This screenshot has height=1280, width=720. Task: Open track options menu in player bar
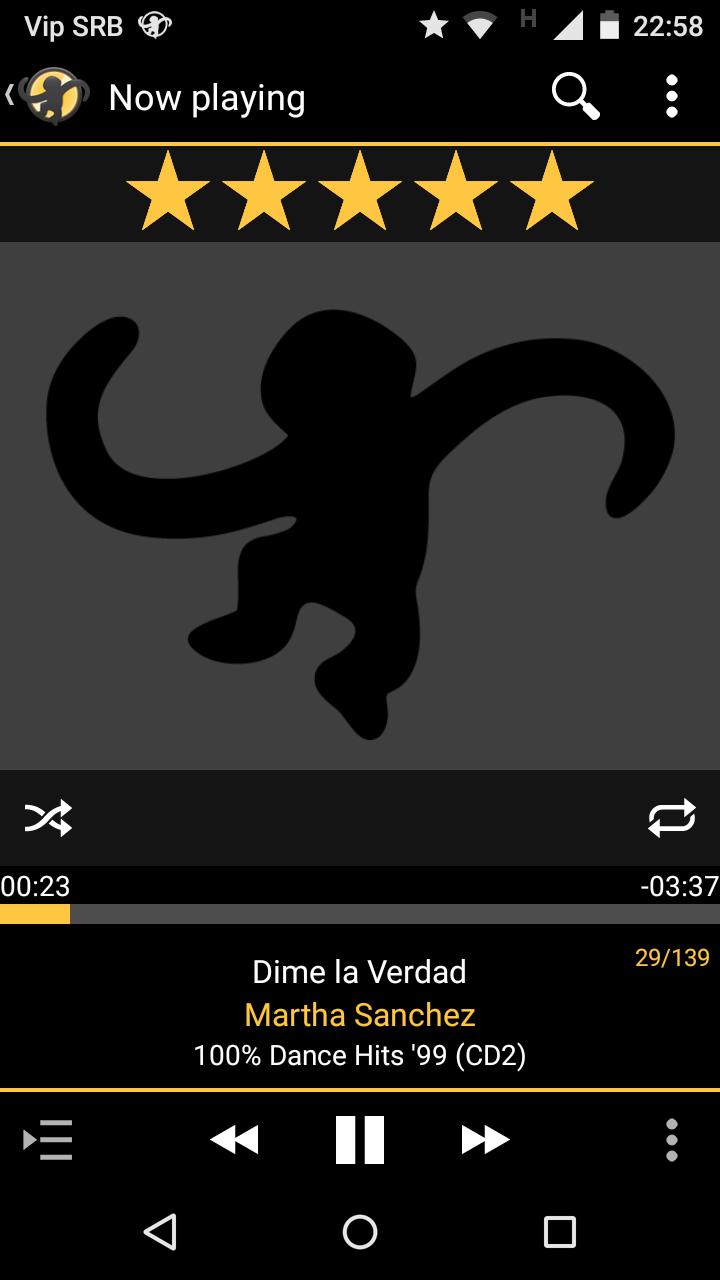point(672,1140)
